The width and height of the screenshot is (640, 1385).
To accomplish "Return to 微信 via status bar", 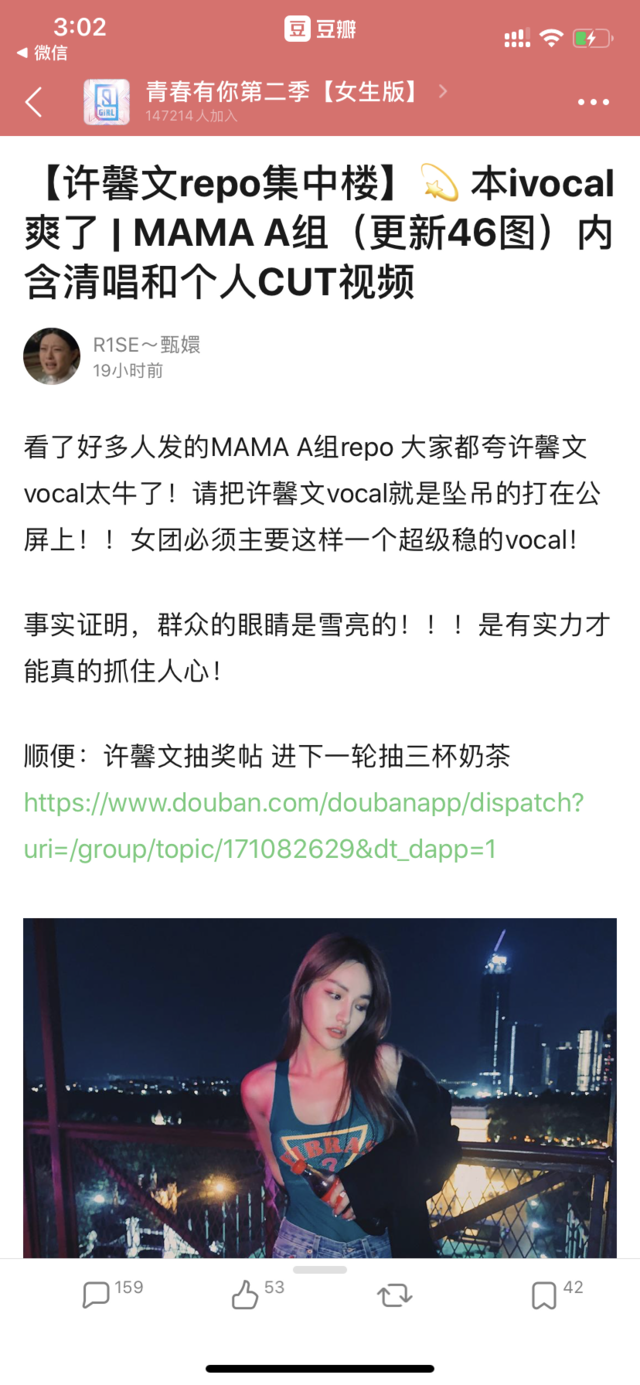I will [42, 53].
